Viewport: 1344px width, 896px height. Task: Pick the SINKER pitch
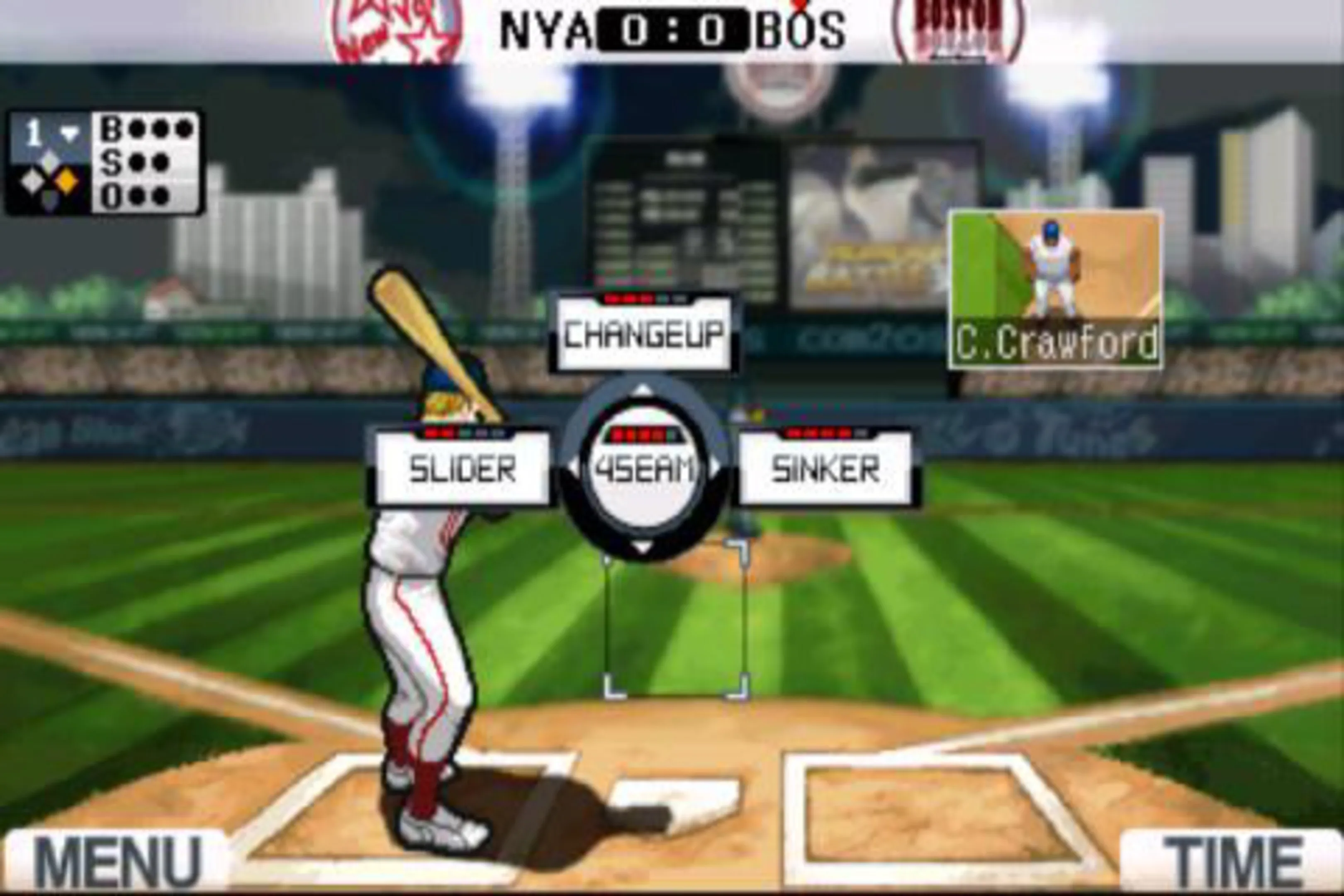click(826, 469)
